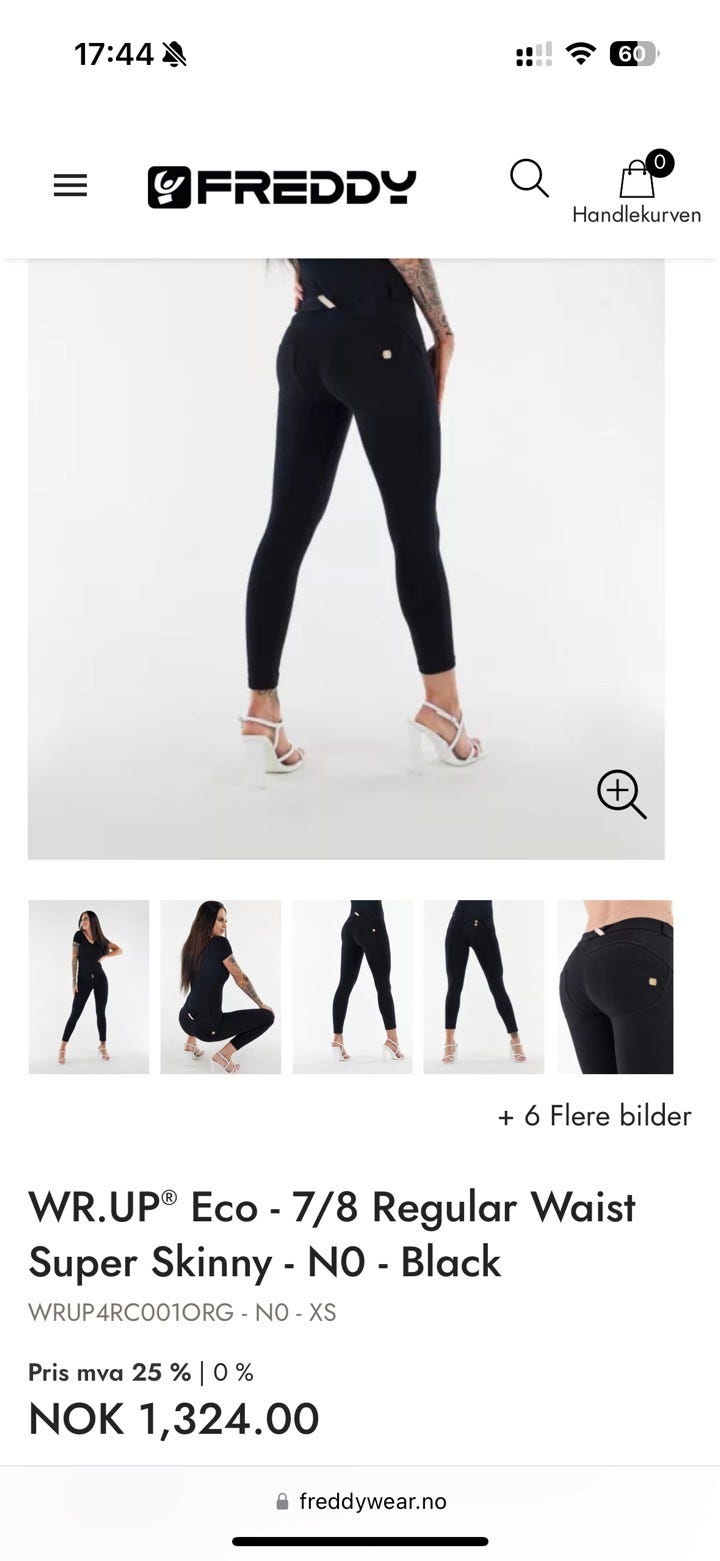This screenshot has height=1561, width=720.
Task: Show the fourth product thumbnail
Action: click(x=484, y=987)
